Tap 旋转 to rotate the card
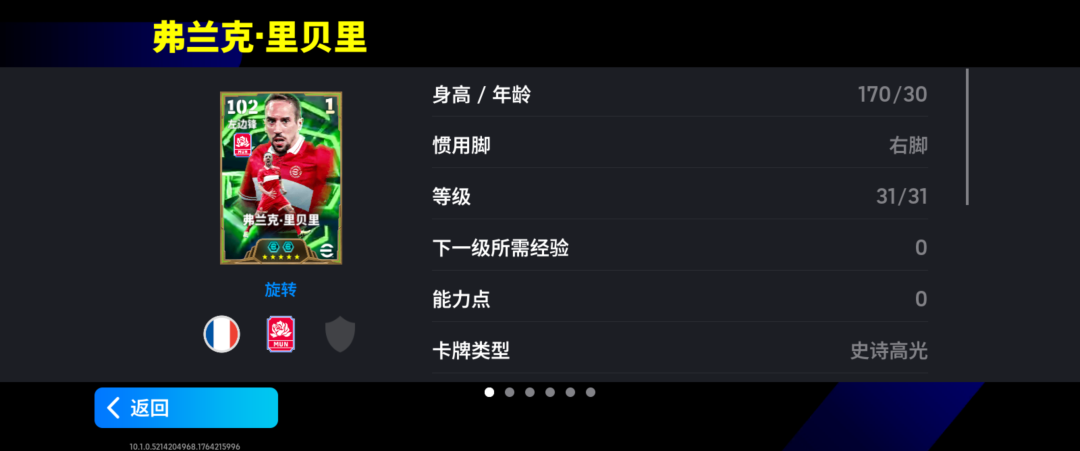 coord(280,289)
